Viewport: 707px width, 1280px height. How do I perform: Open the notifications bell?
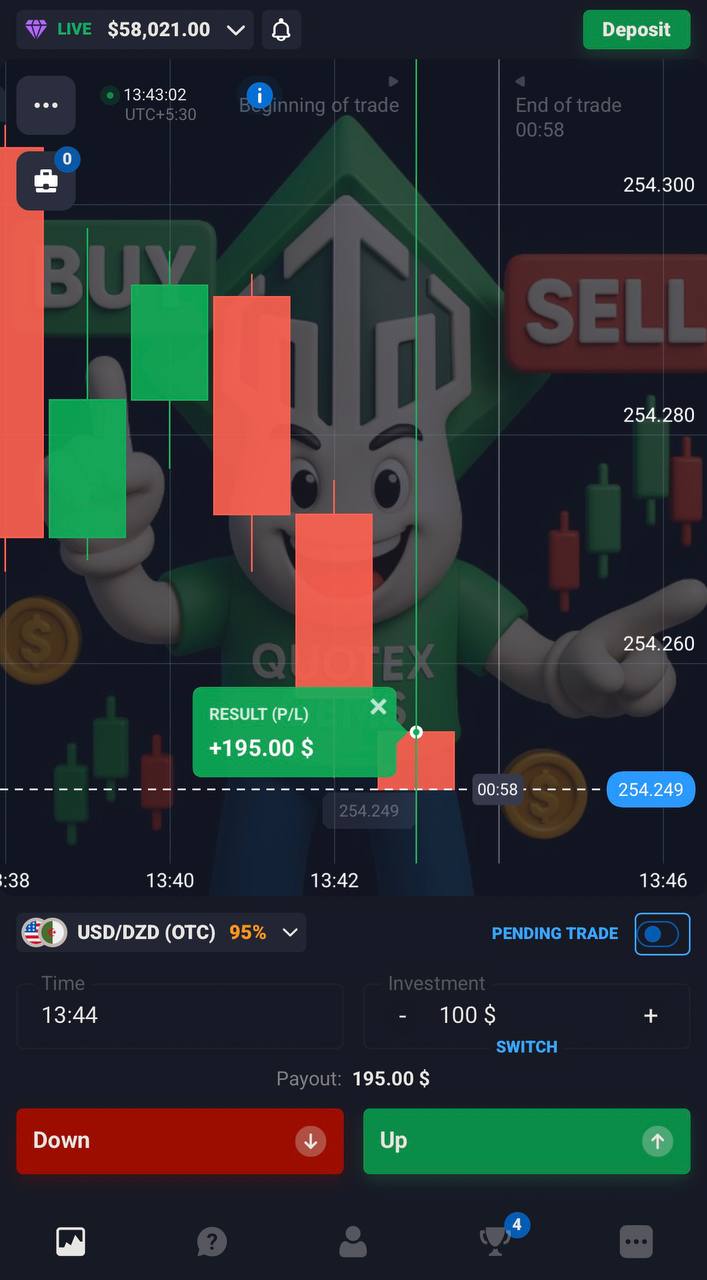coord(281,30)
